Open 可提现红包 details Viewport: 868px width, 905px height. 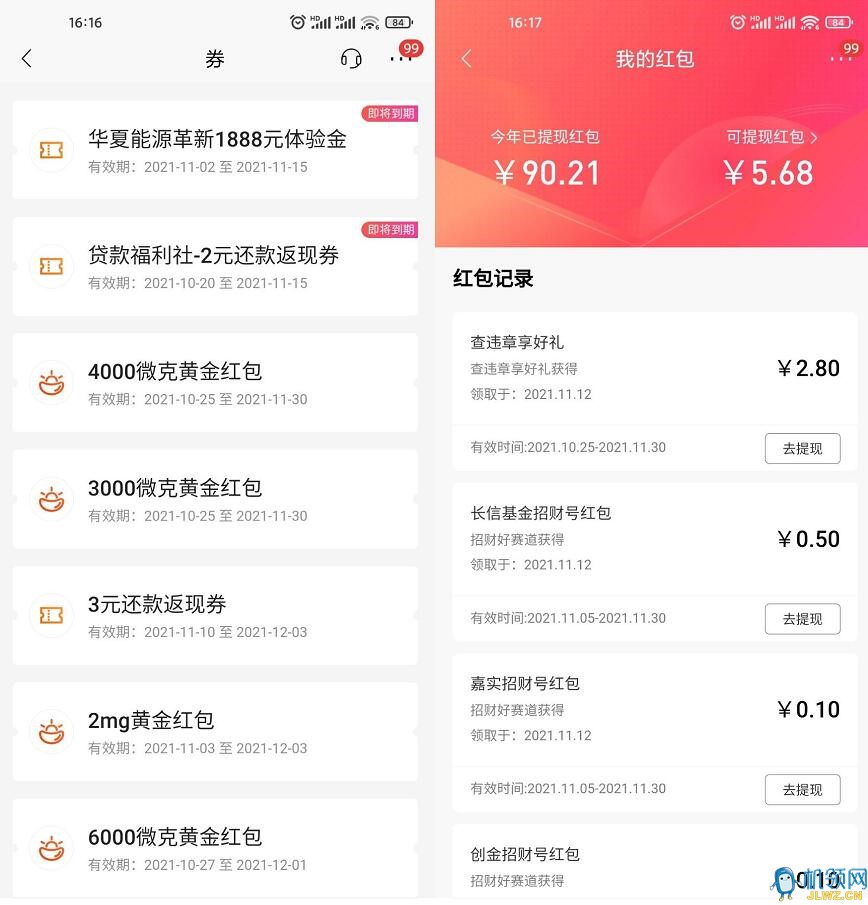pos(772,137)
